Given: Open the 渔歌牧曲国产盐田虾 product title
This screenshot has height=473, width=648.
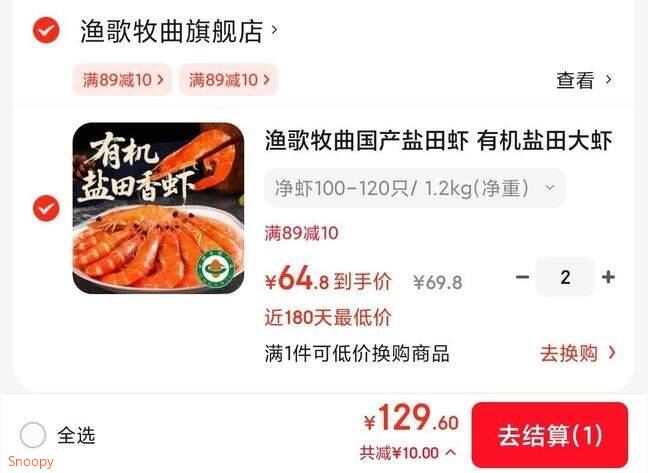Looking at the screenshot, I should (x=438, y=141).
